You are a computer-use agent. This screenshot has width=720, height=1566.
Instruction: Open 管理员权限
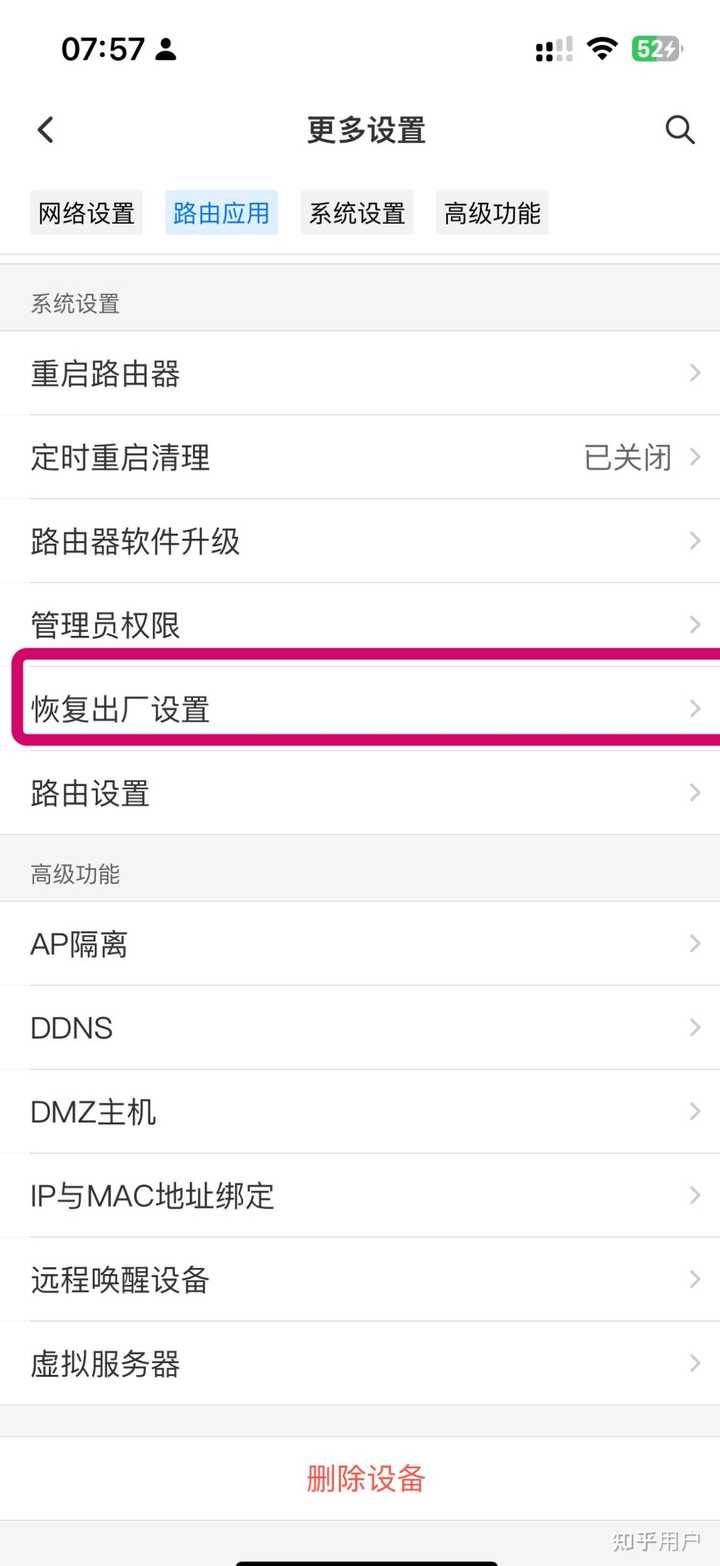pyautogui.click(x=360, y=626)
